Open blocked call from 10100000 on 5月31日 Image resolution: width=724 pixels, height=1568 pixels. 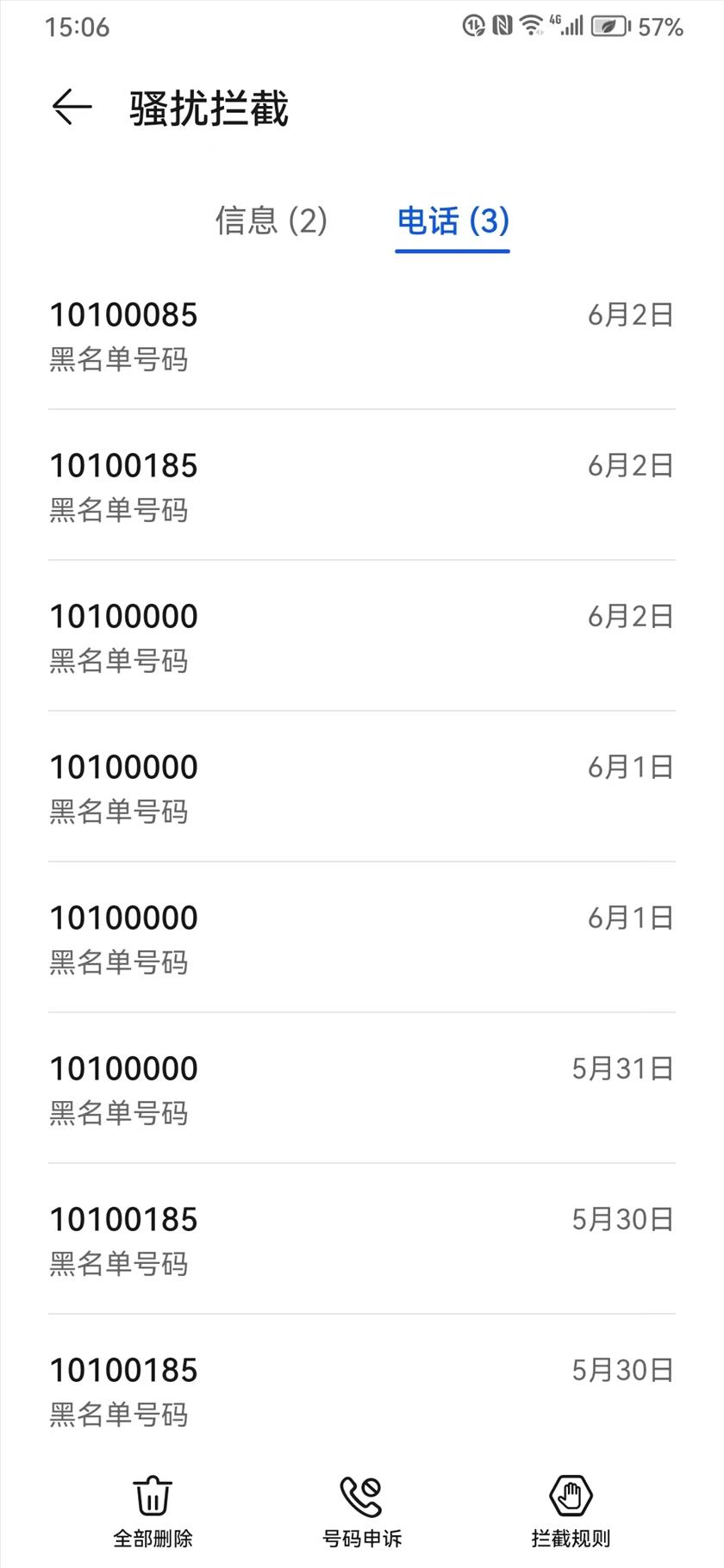pyautogui.click(x=362, y=1088)
